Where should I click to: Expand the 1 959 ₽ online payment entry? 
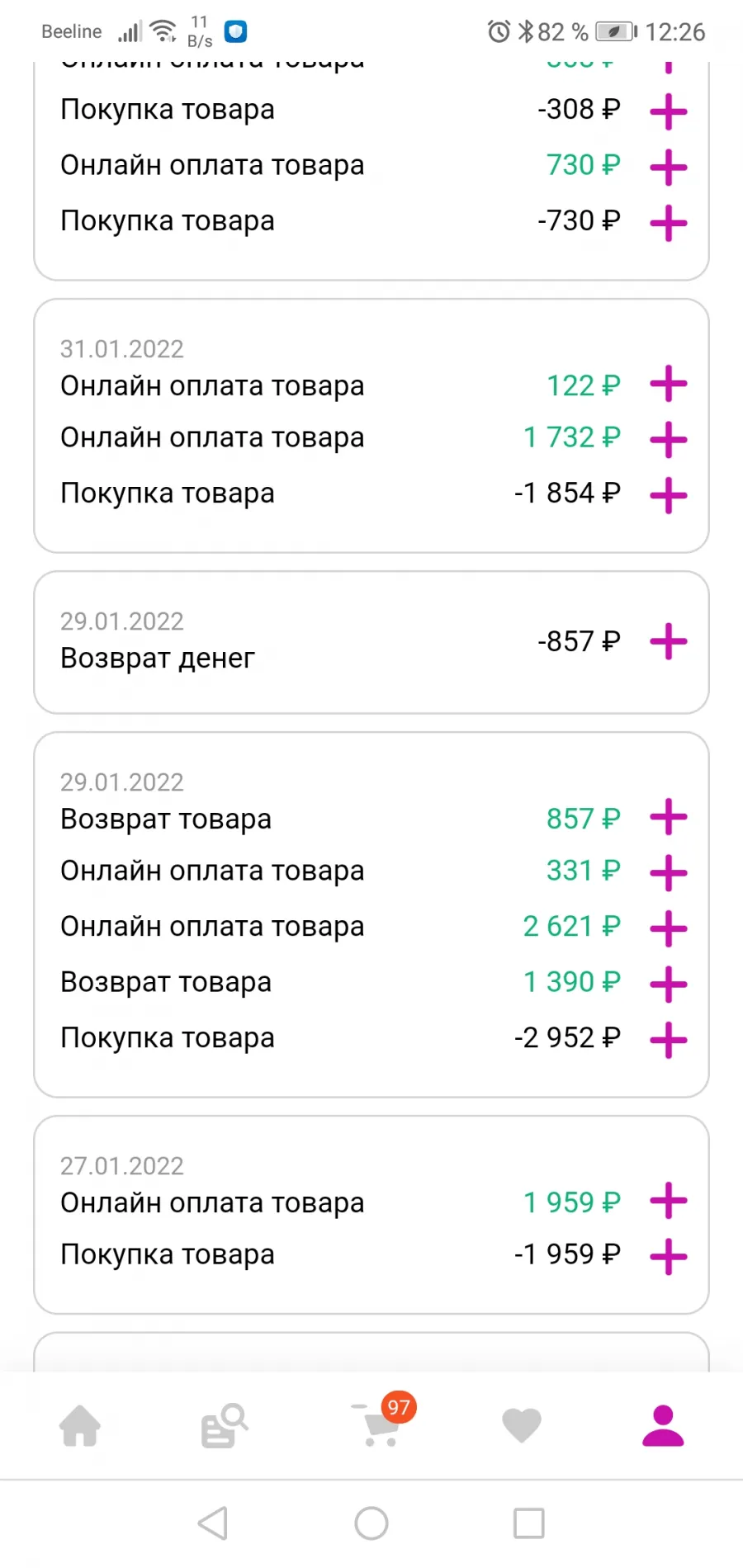point(669,1201)
